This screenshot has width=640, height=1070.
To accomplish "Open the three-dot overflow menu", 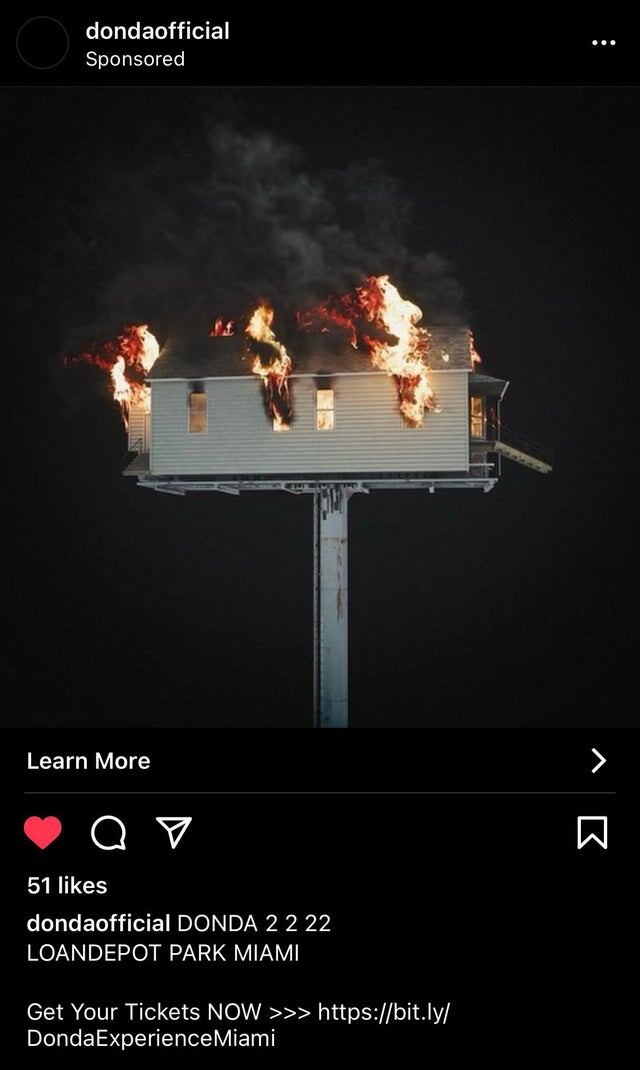I will pos(603,43).
